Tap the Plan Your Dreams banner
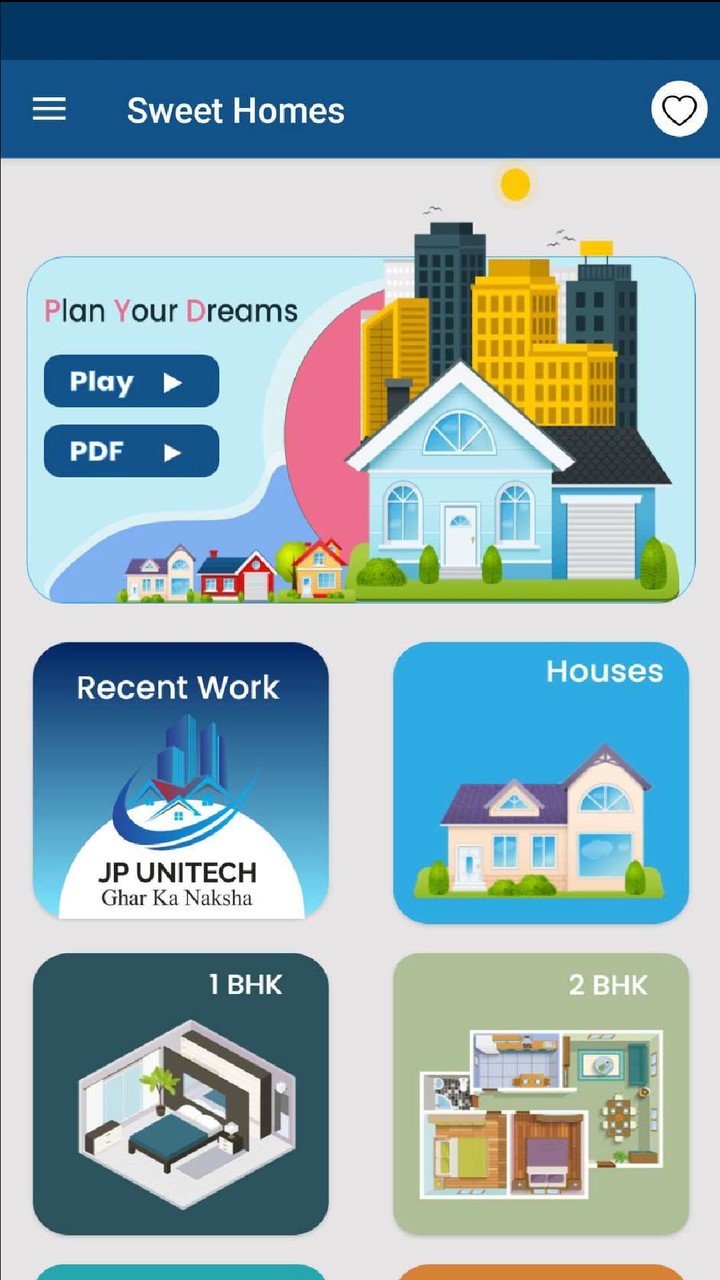720x1280 pixels. [360, 430]
